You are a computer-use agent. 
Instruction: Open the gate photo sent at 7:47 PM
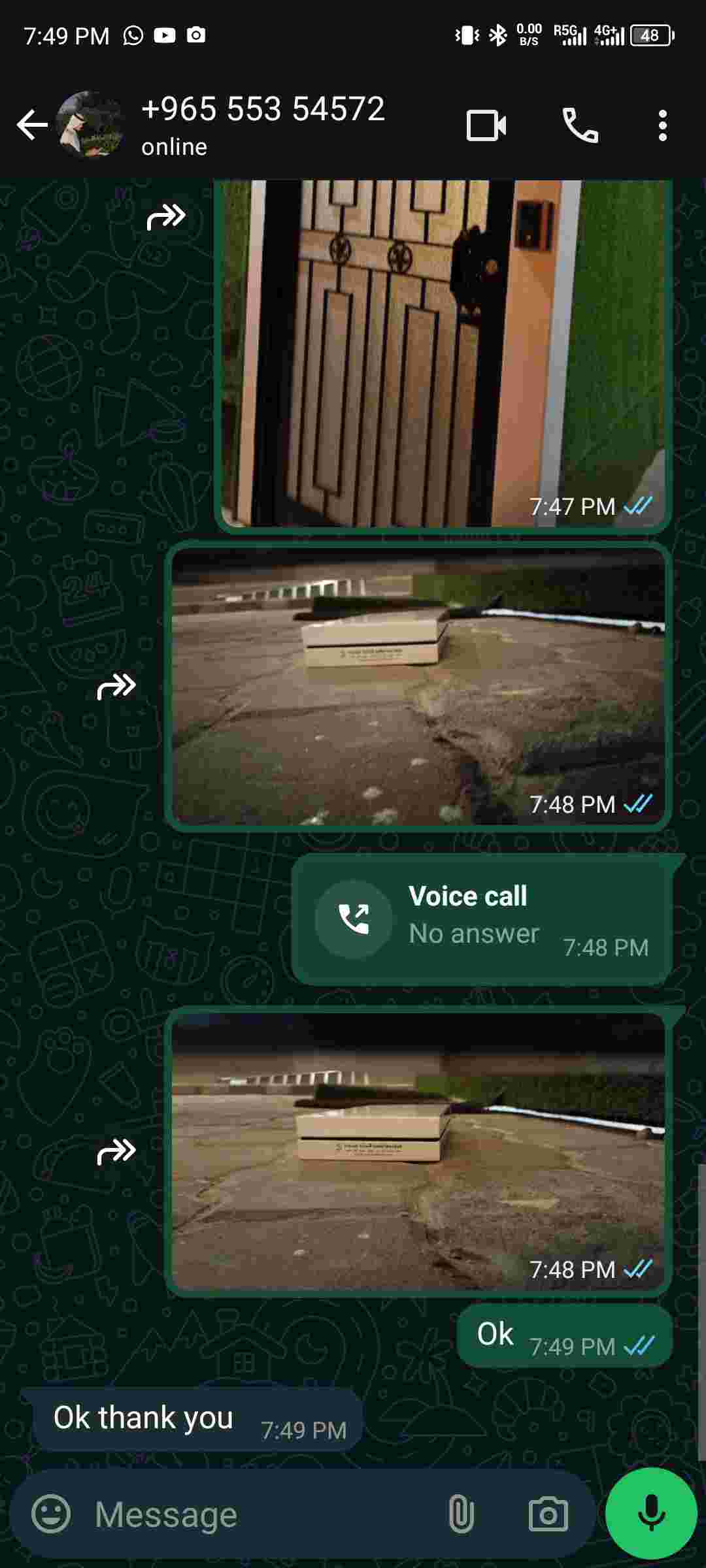[x=442, y=353]
